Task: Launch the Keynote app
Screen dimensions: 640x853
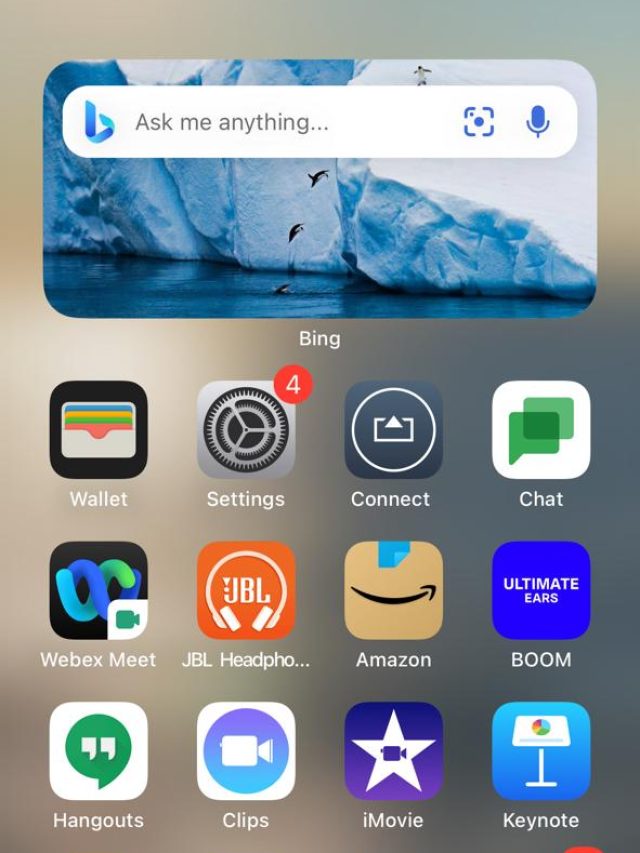Action: pos(541,751)
